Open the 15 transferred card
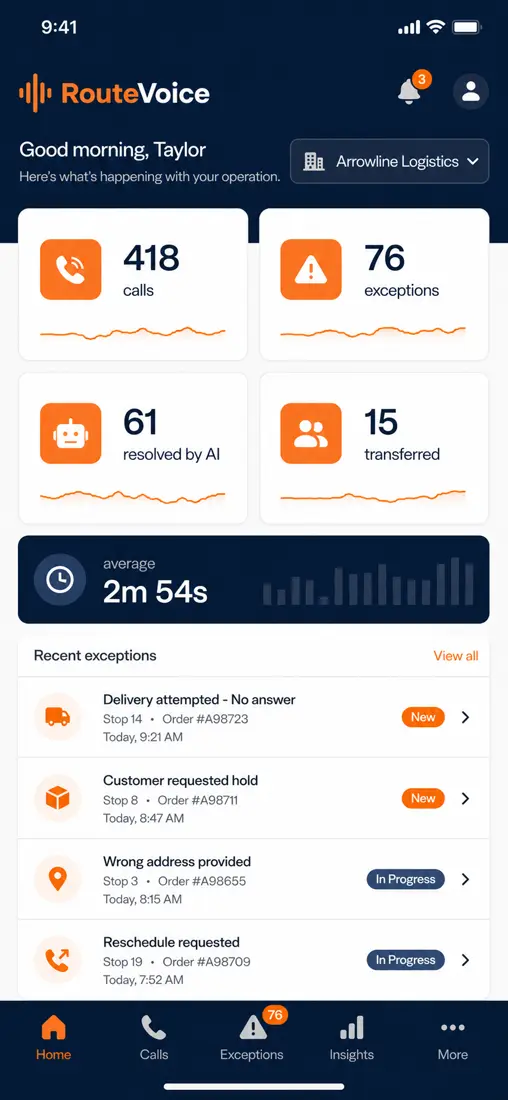This screenshot has width=508, height=1100. 374,448
